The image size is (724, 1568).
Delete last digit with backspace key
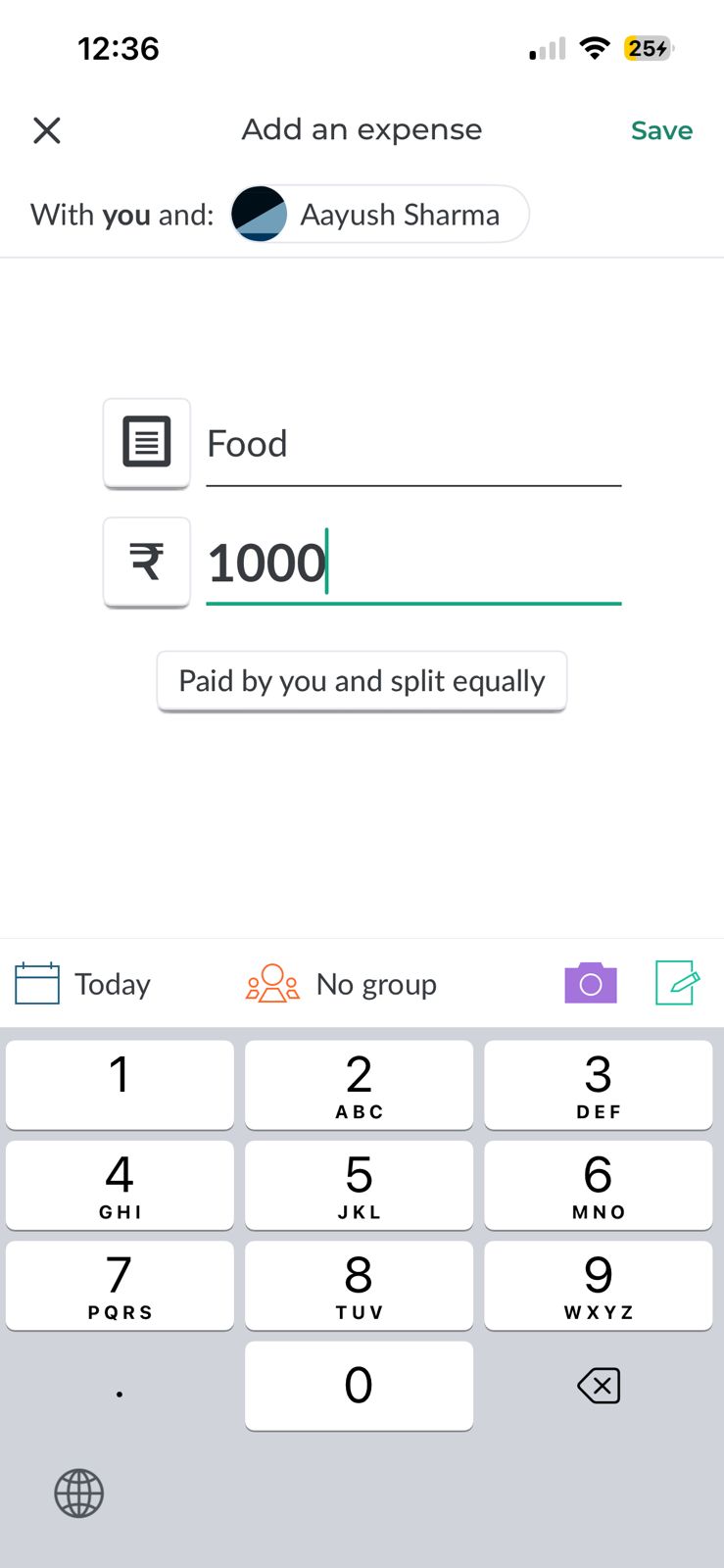pos(599,1386)
